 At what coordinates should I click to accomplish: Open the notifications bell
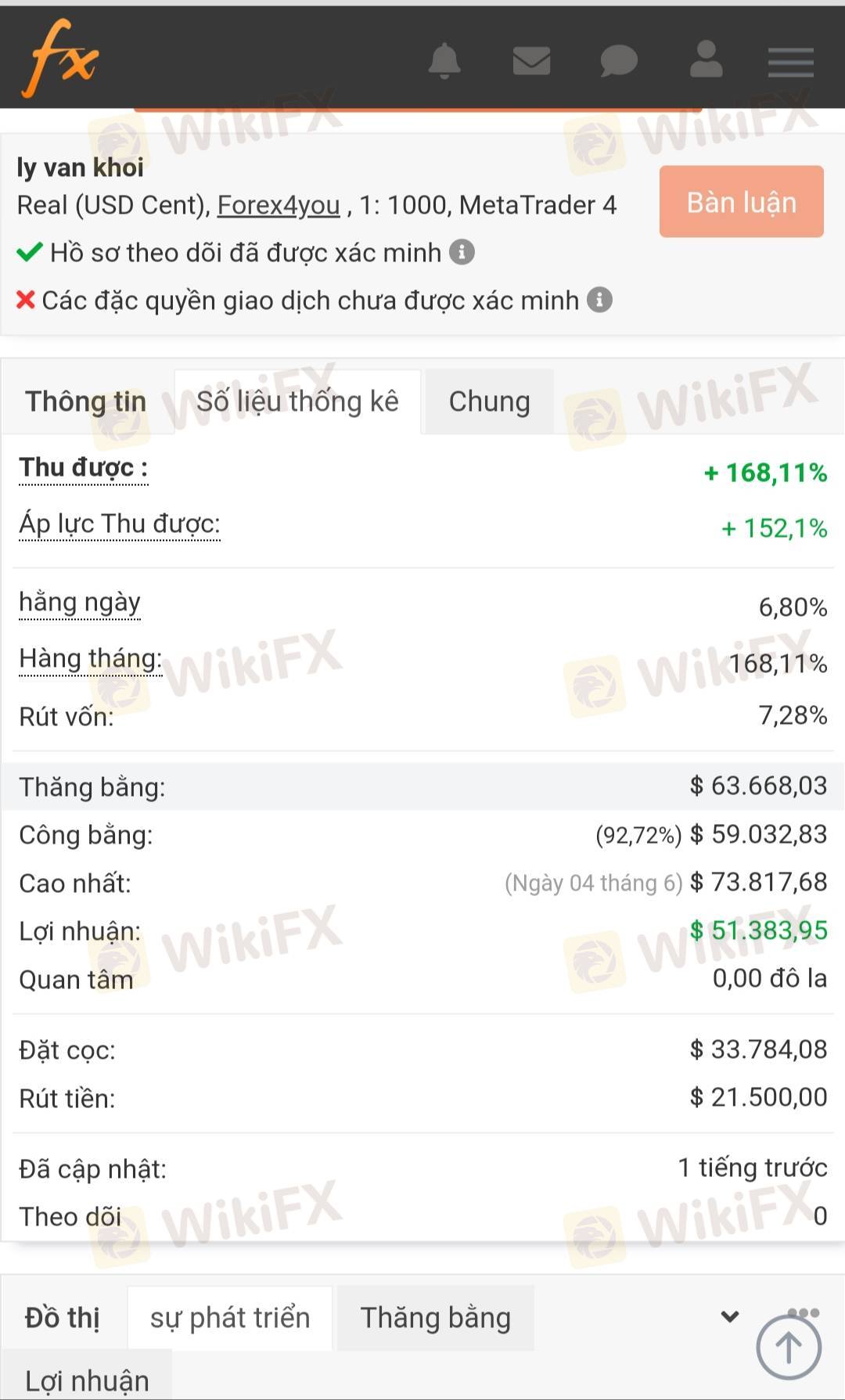444,60
